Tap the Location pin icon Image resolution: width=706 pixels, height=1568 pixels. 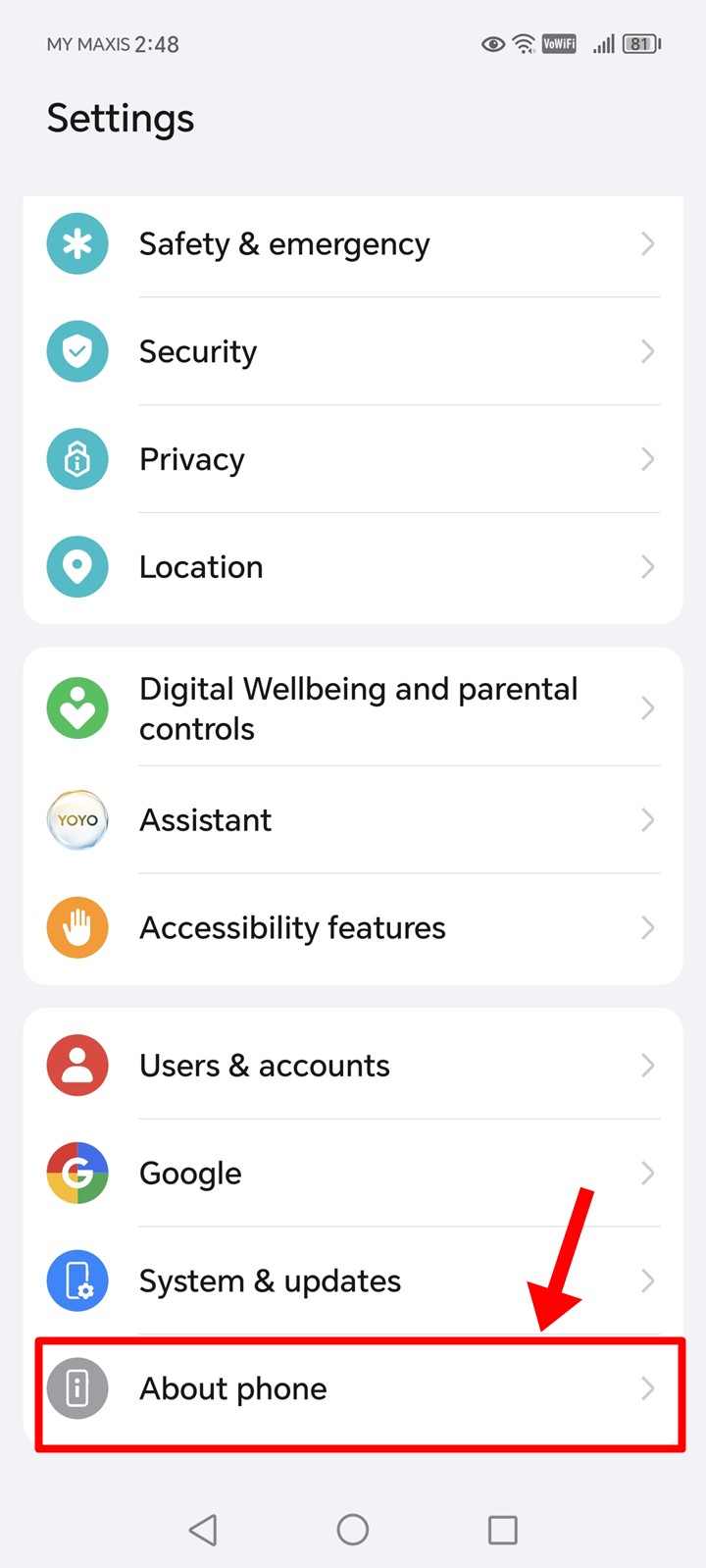point(77,566)
